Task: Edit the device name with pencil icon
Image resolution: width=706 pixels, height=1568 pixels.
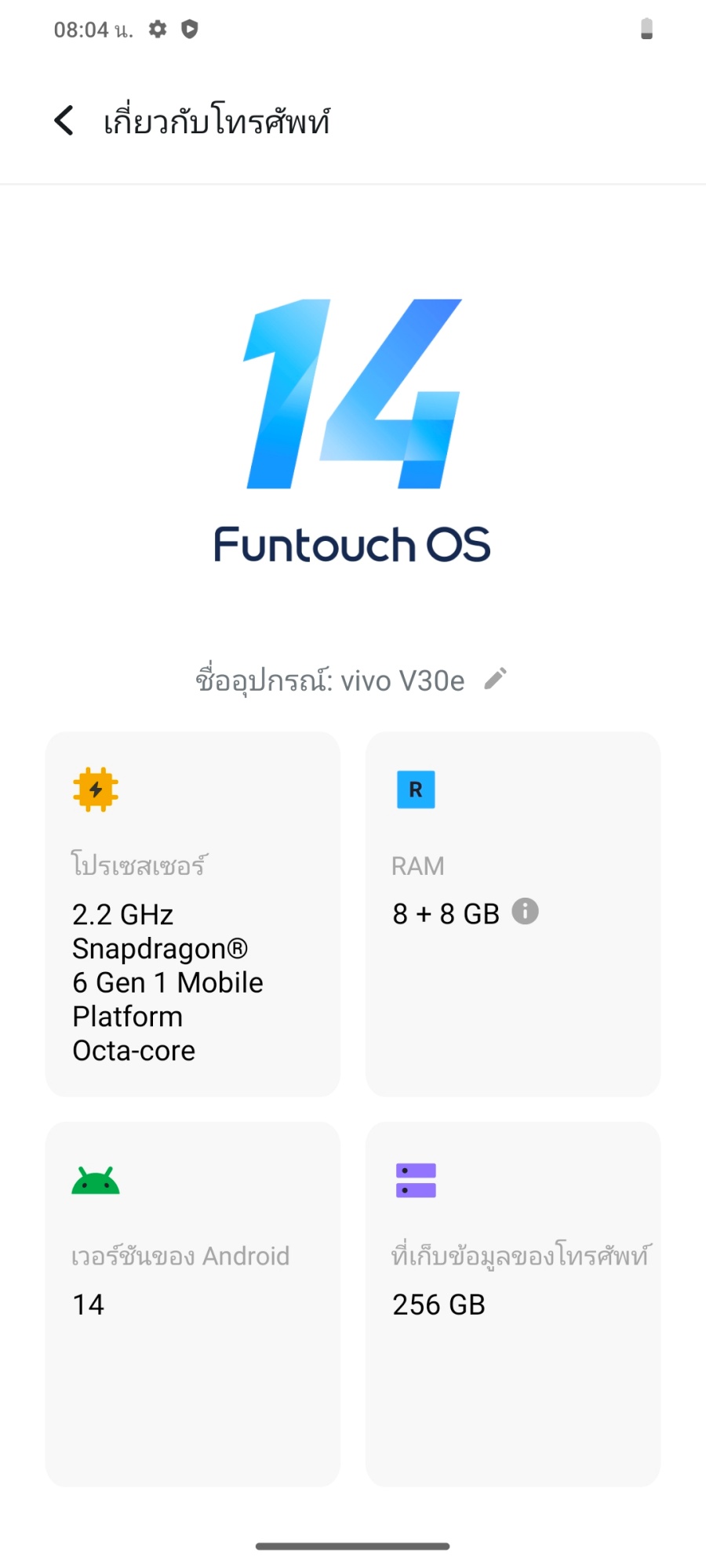Action: click(495, 679)
